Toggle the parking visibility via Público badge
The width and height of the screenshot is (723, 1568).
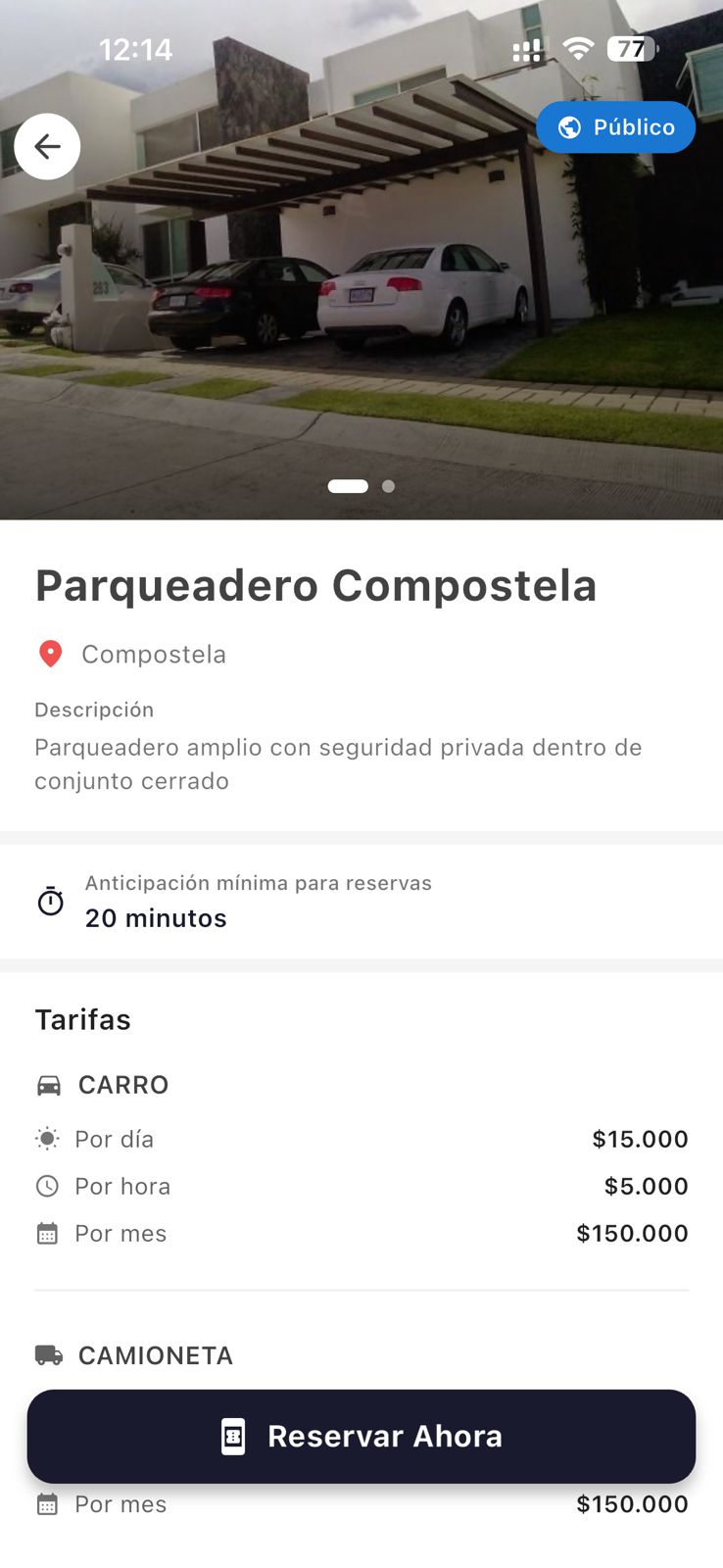tap(615, 126)
